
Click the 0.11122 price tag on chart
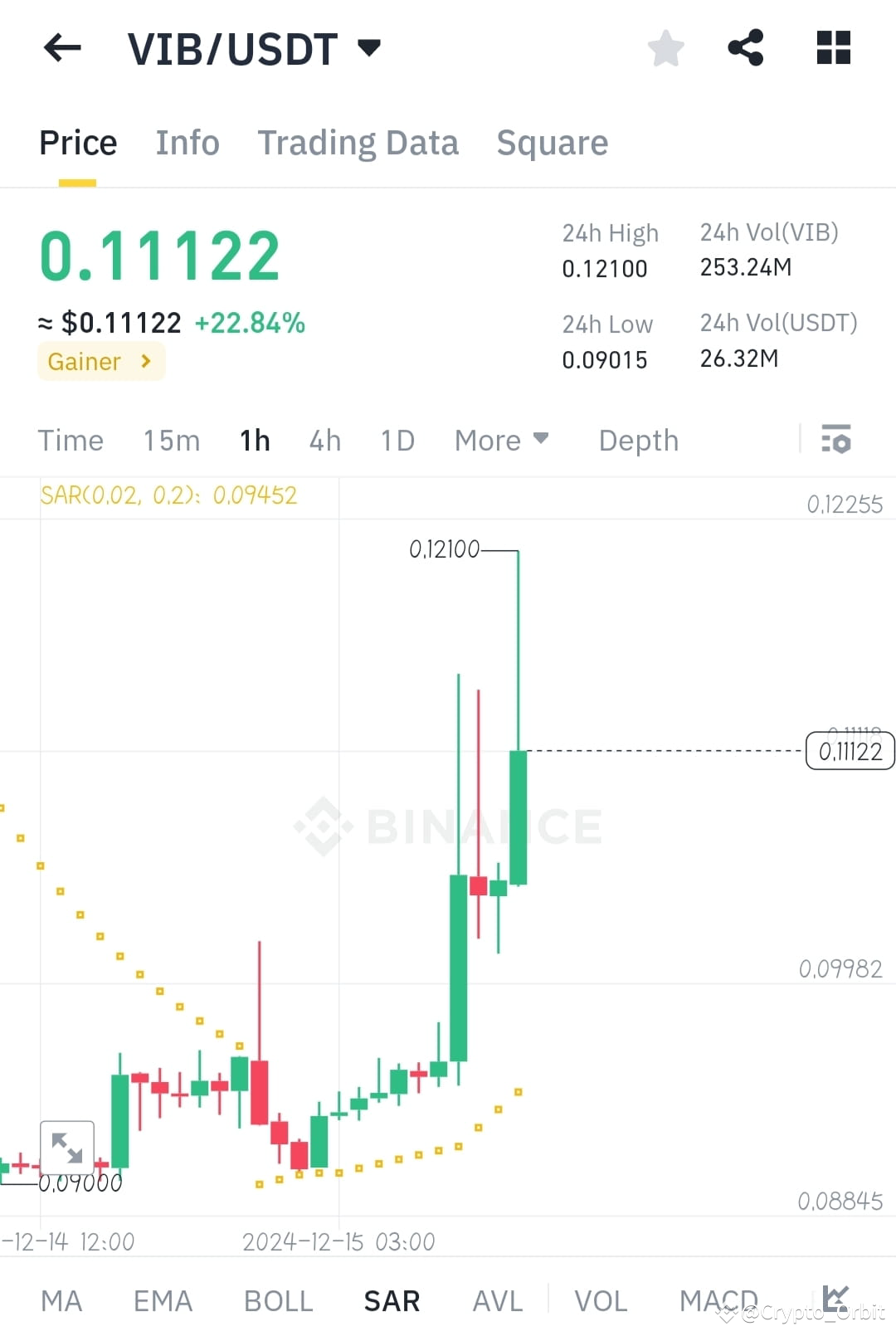click(850, 751)
